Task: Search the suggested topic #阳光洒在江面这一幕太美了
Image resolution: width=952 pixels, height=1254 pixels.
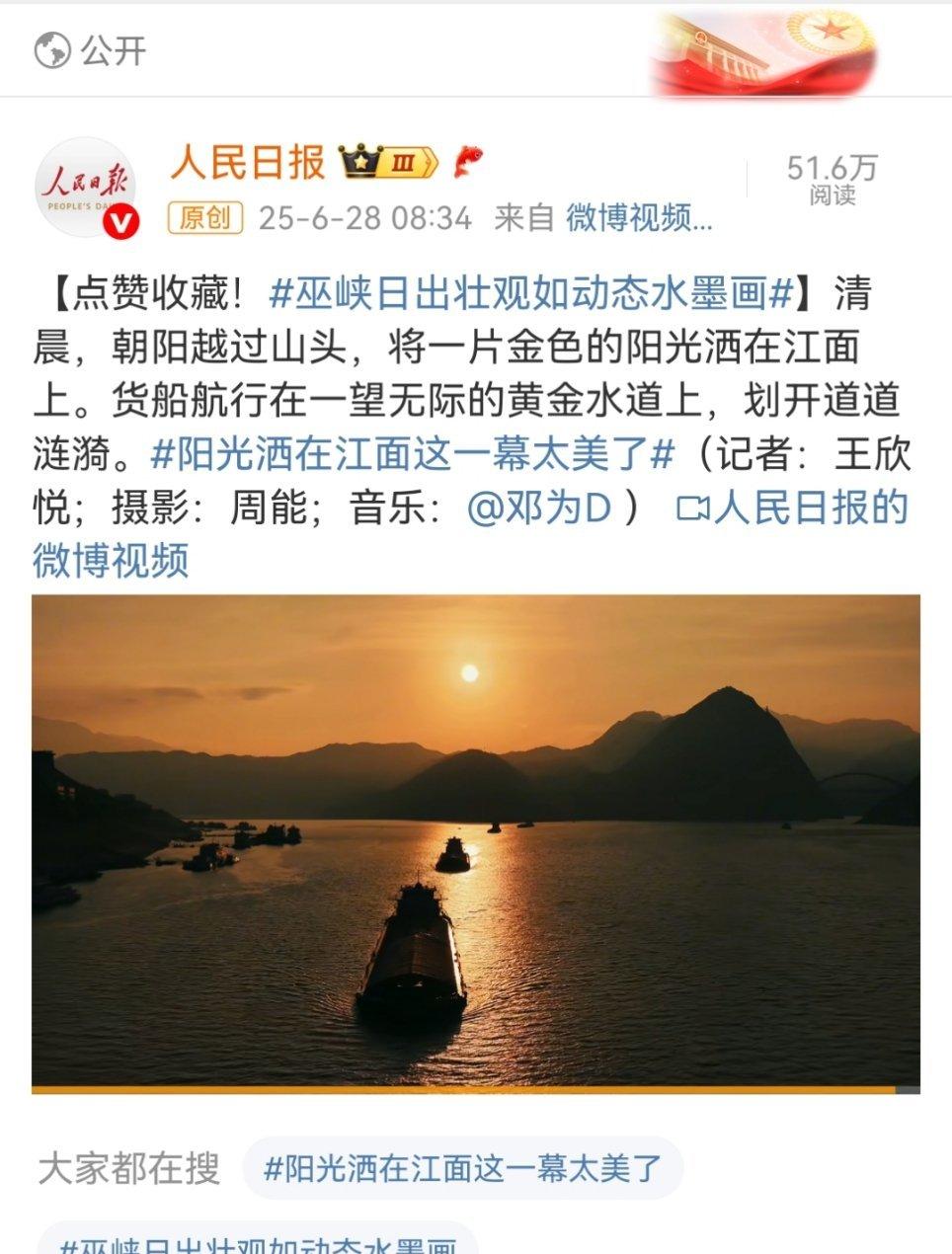Action: click(x=462, y=1168)
